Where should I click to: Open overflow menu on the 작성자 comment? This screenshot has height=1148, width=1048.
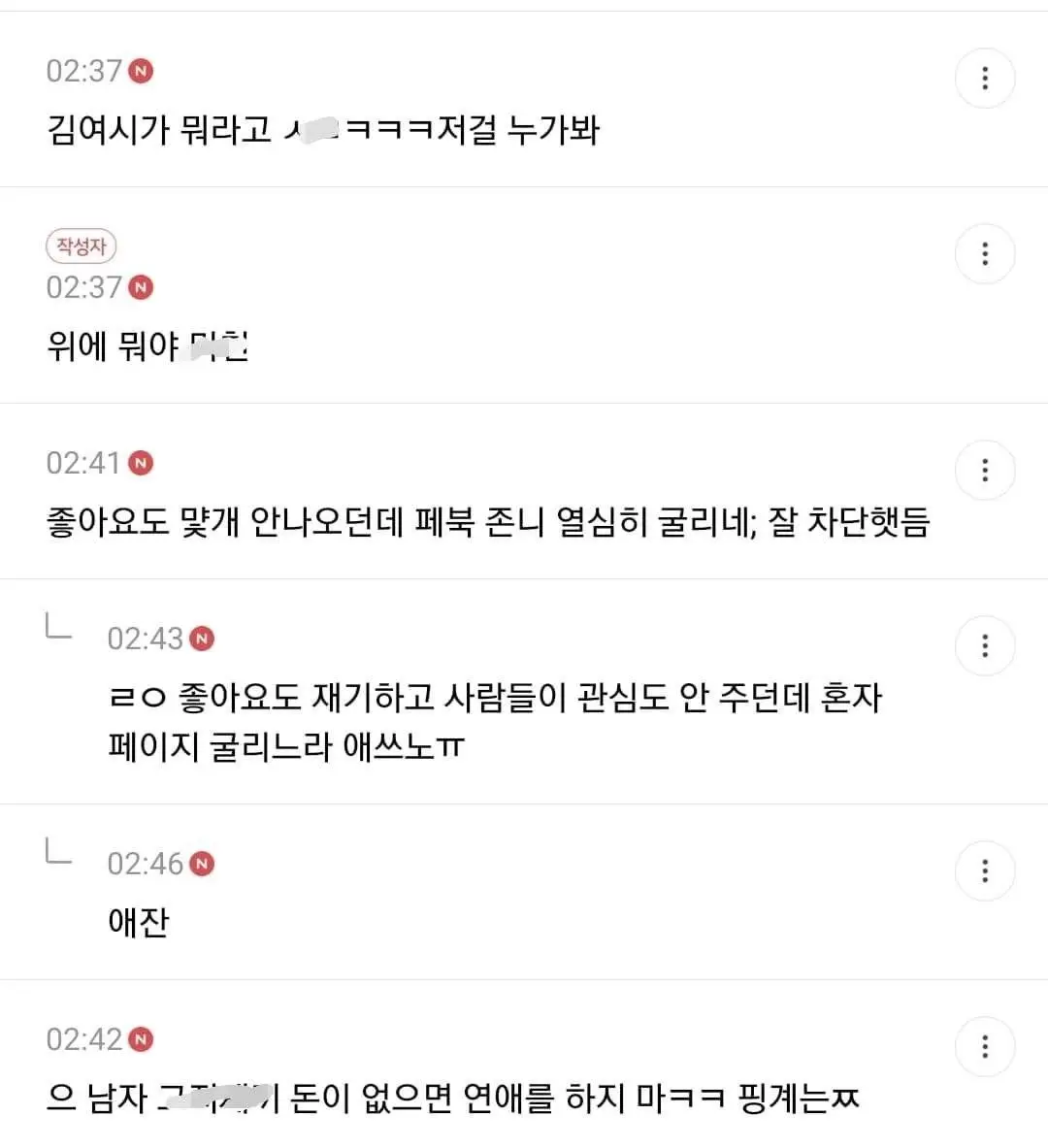pyautogui.click(x=985, y=254)
